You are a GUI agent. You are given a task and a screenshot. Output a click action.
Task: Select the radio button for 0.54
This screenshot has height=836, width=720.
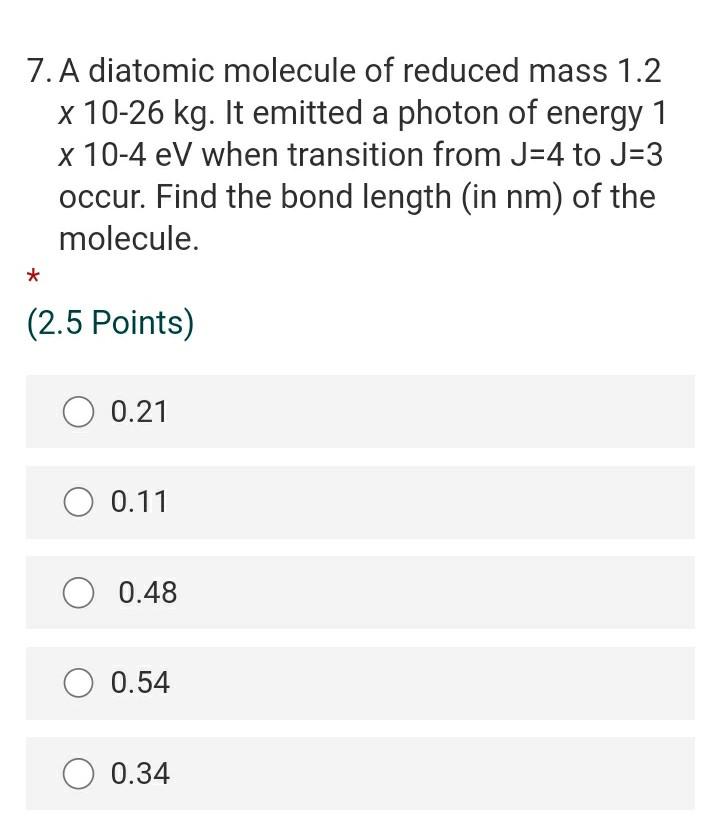click(x=78, y=682)
